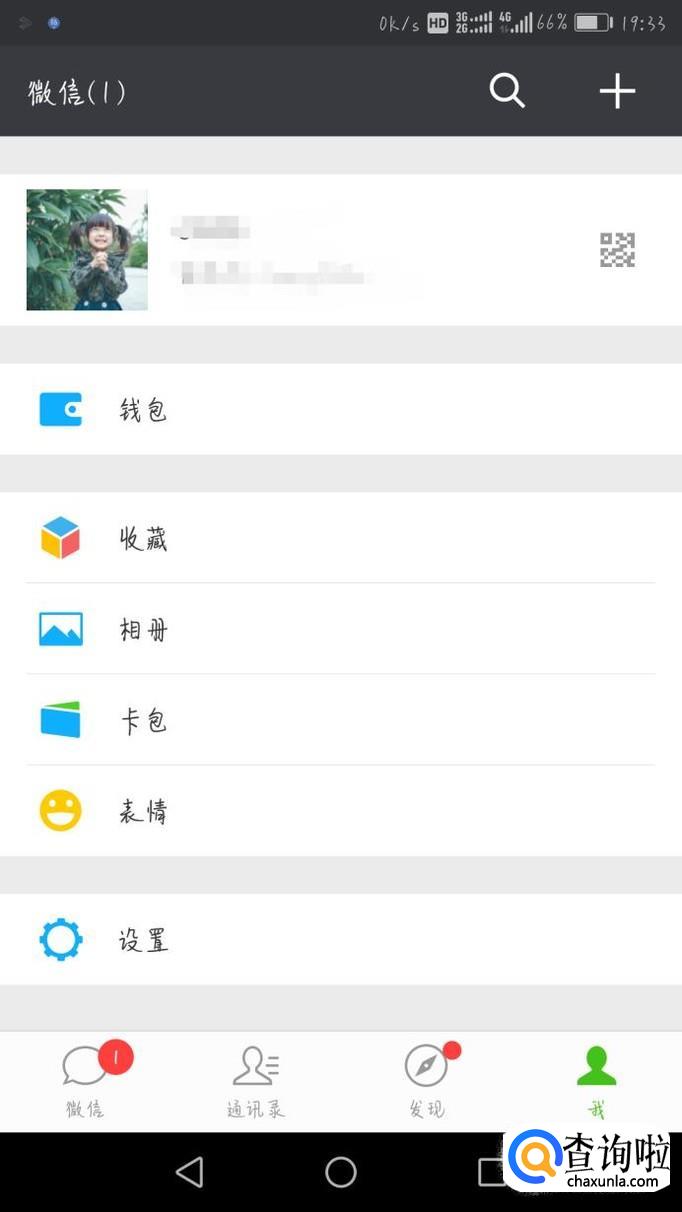The image size is (682, 1212).
Task: Go to the home screen
Action: (341, 1172)
